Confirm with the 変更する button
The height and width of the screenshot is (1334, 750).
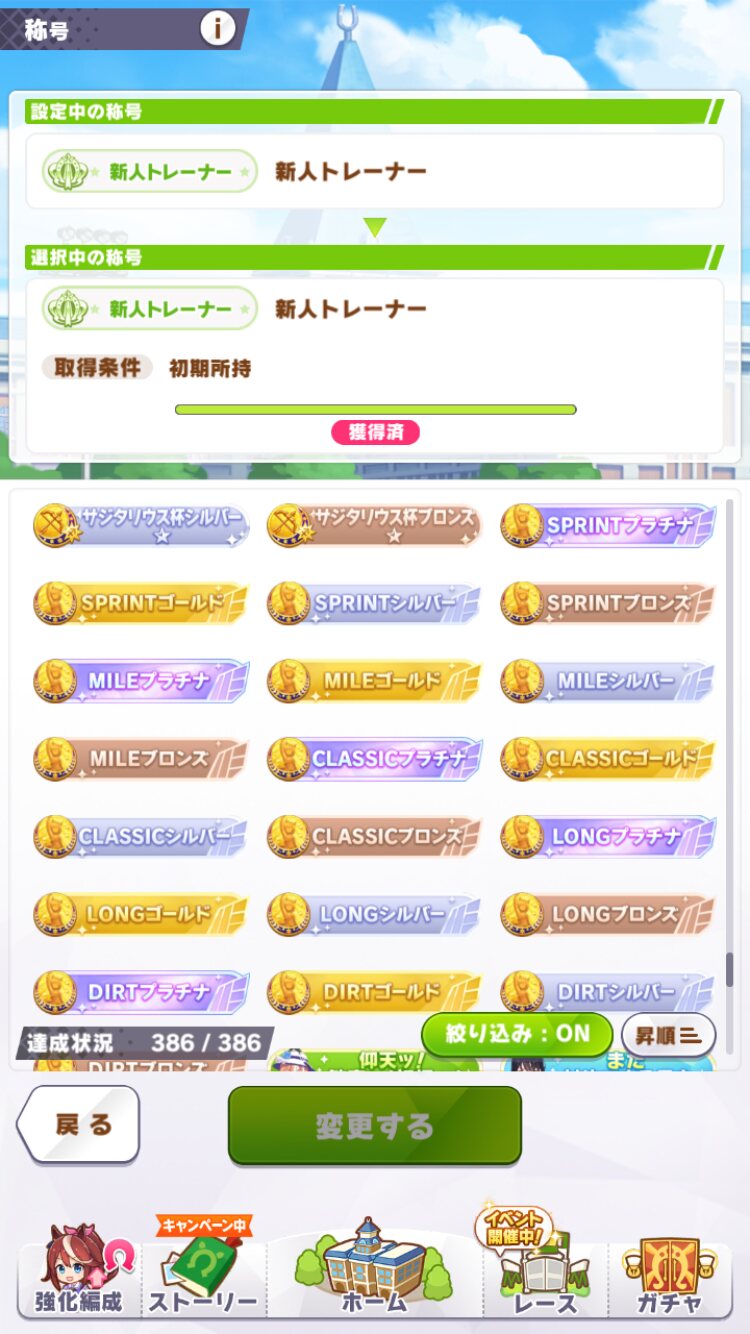375,1126
